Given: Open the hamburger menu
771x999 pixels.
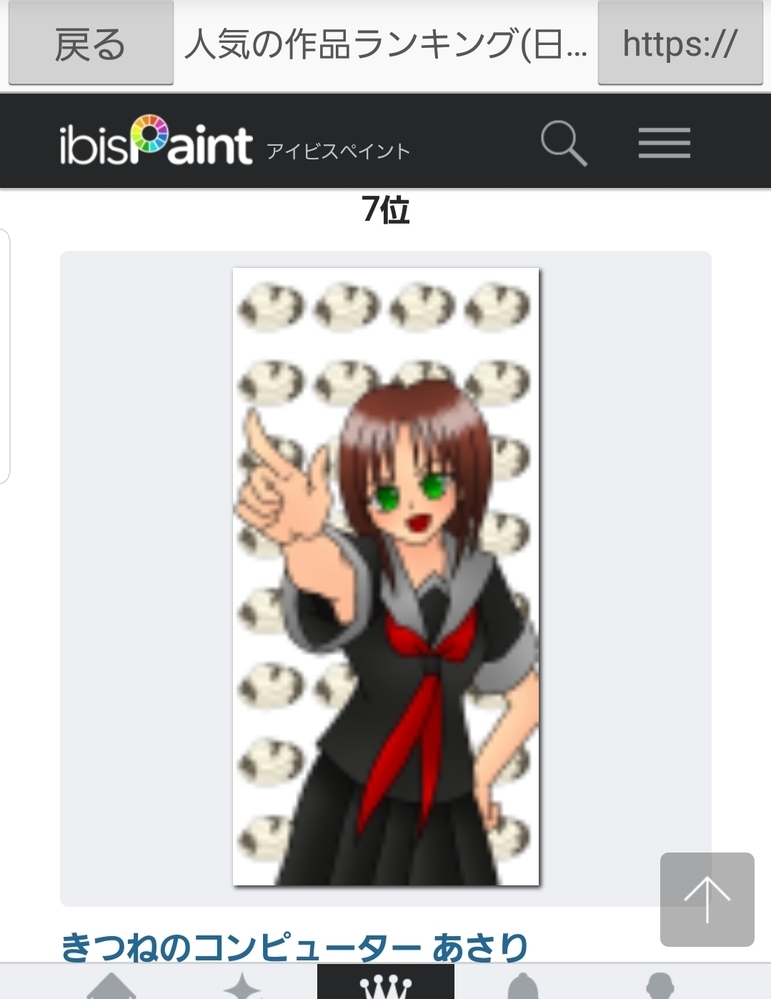Looking at the screenshot, I should pos(664,143).
